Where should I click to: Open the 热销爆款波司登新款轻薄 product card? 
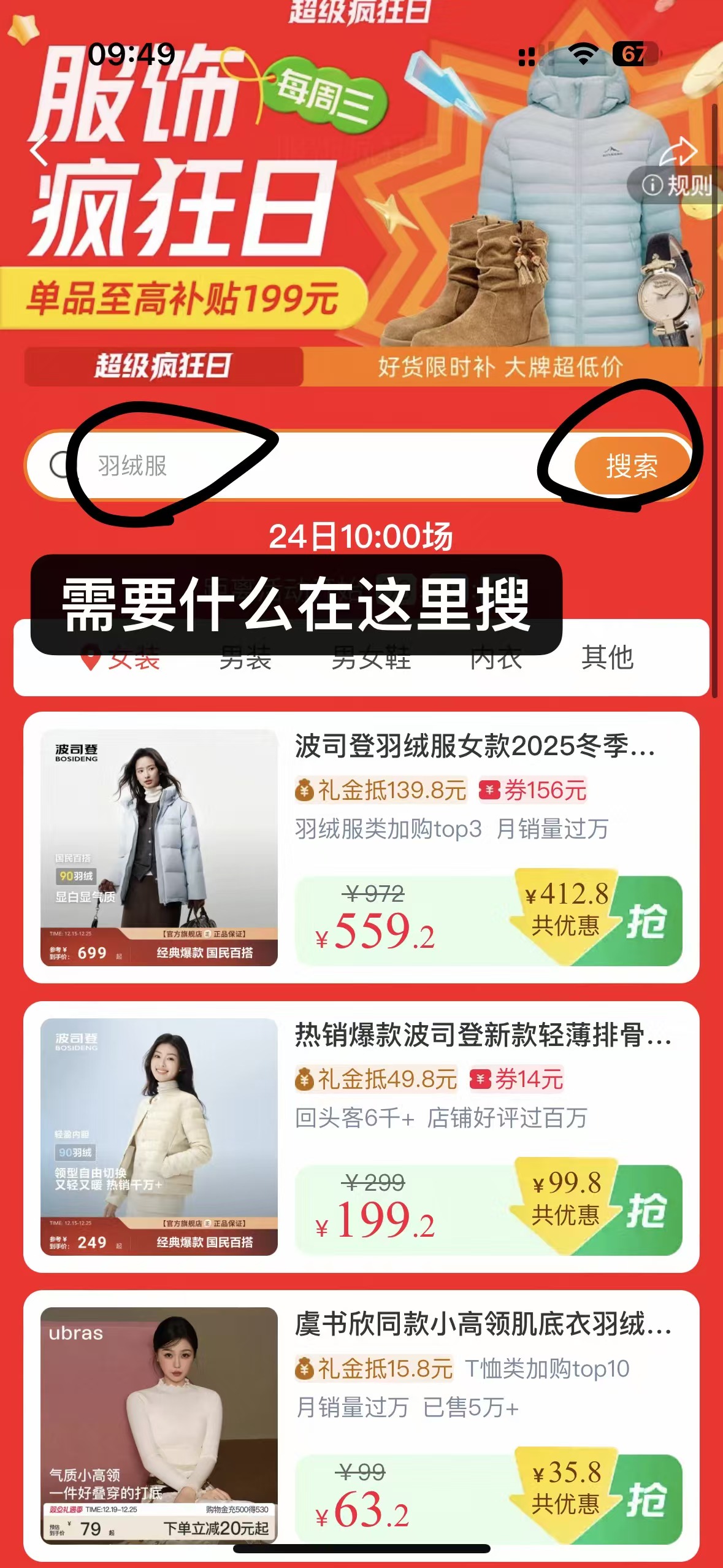pos(482,1035)
